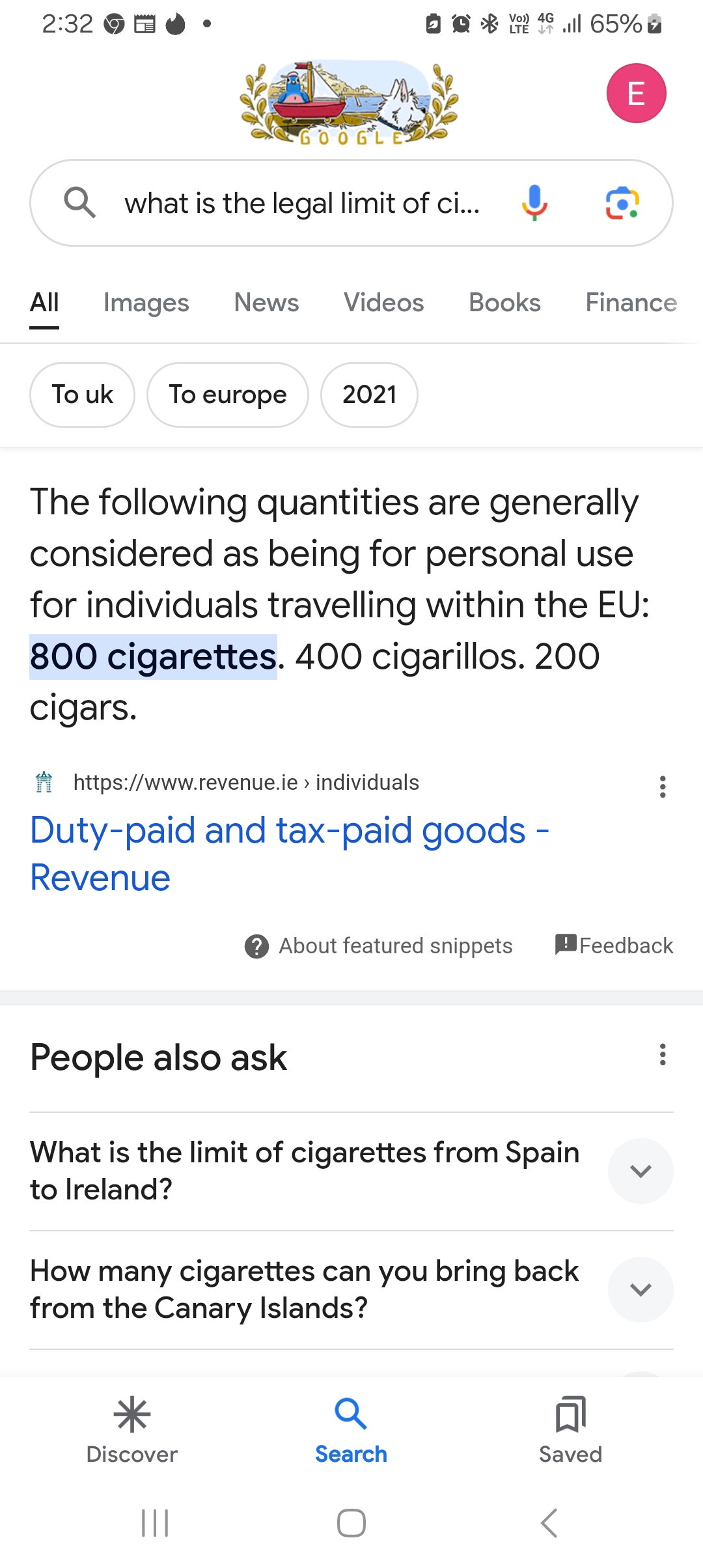Switch to the News tab
703x1568 pixels.
[x=266, y=303]
